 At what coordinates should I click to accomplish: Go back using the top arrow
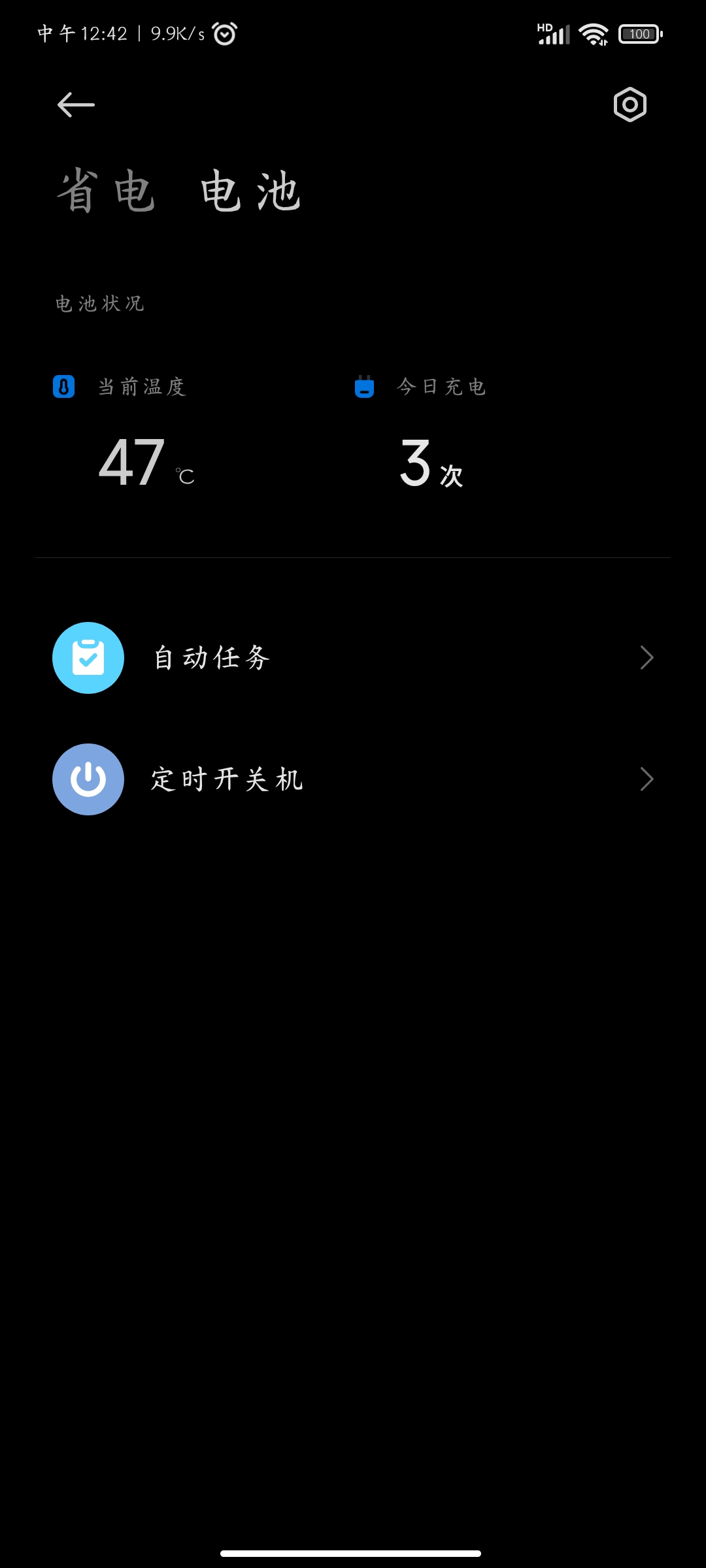click(76, 105)
